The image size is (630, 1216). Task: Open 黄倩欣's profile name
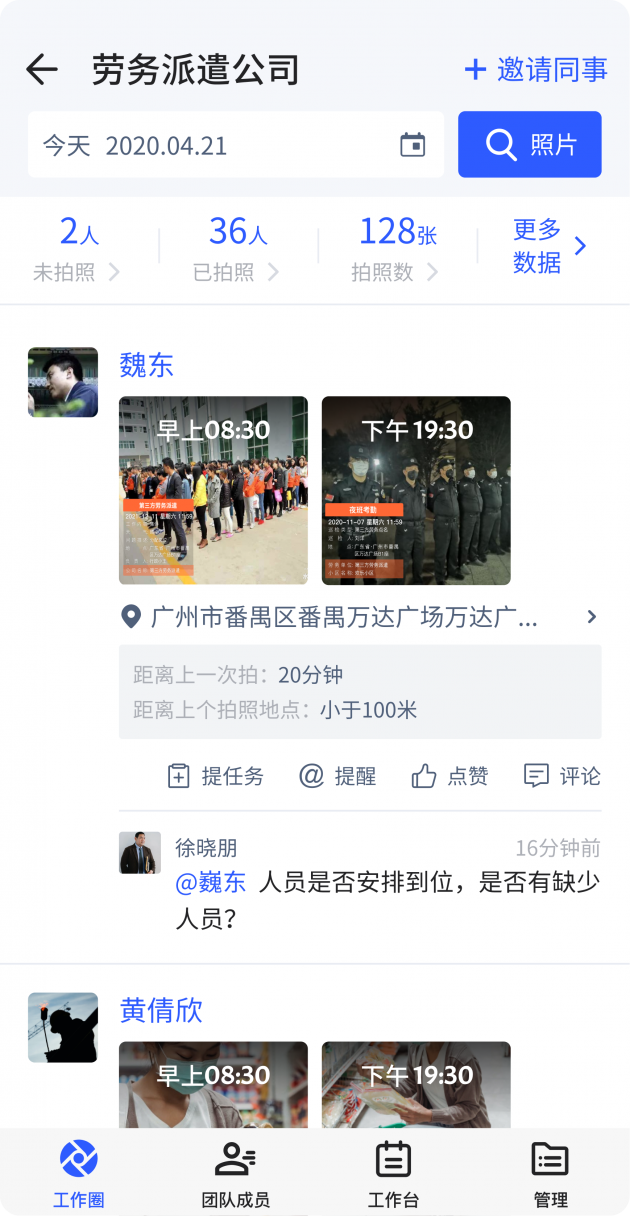click(x=161, y=1010)
